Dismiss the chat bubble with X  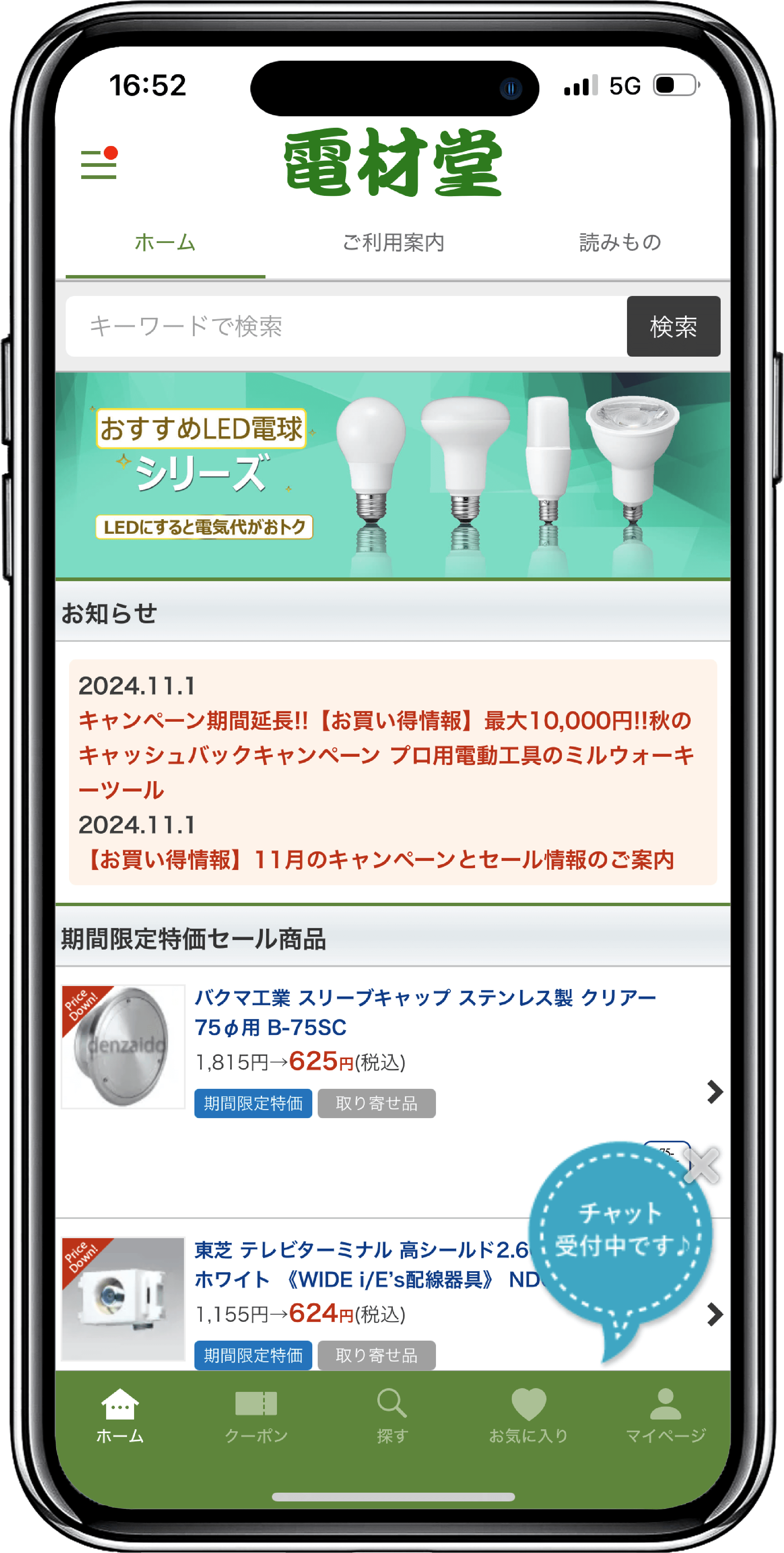702,1165
